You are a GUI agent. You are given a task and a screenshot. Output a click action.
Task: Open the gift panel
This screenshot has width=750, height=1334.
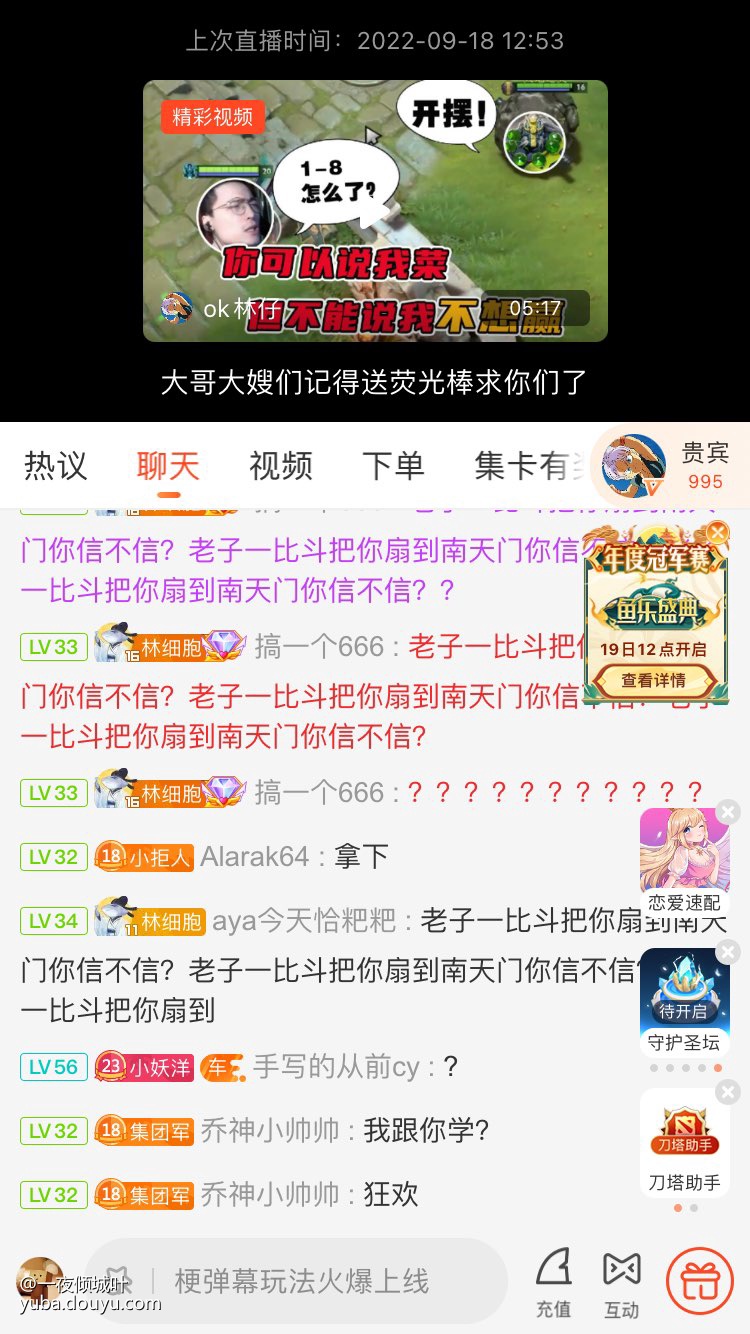click(x=700, y=1281)
